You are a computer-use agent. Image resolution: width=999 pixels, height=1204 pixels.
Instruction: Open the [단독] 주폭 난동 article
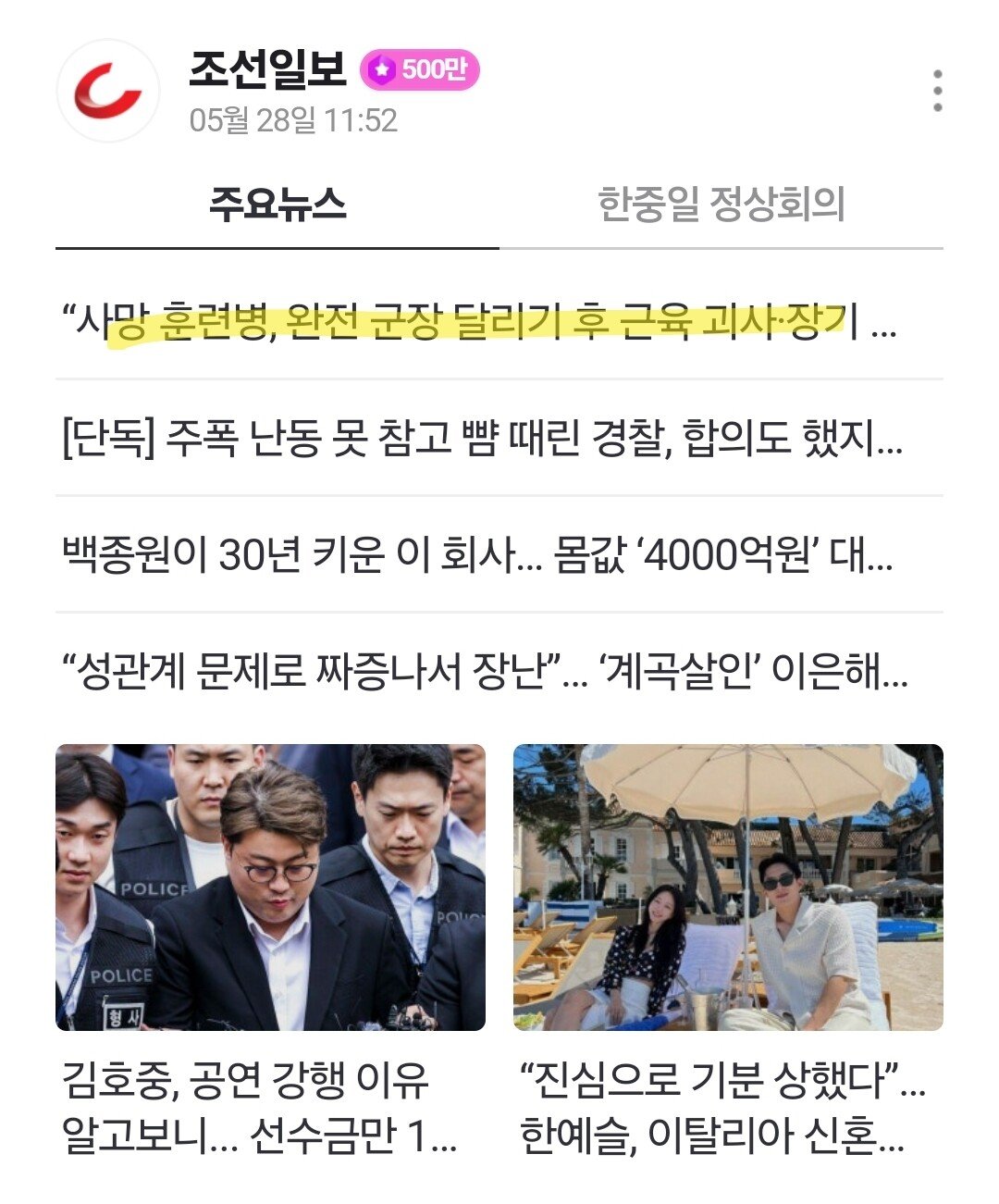click(481, 438)
